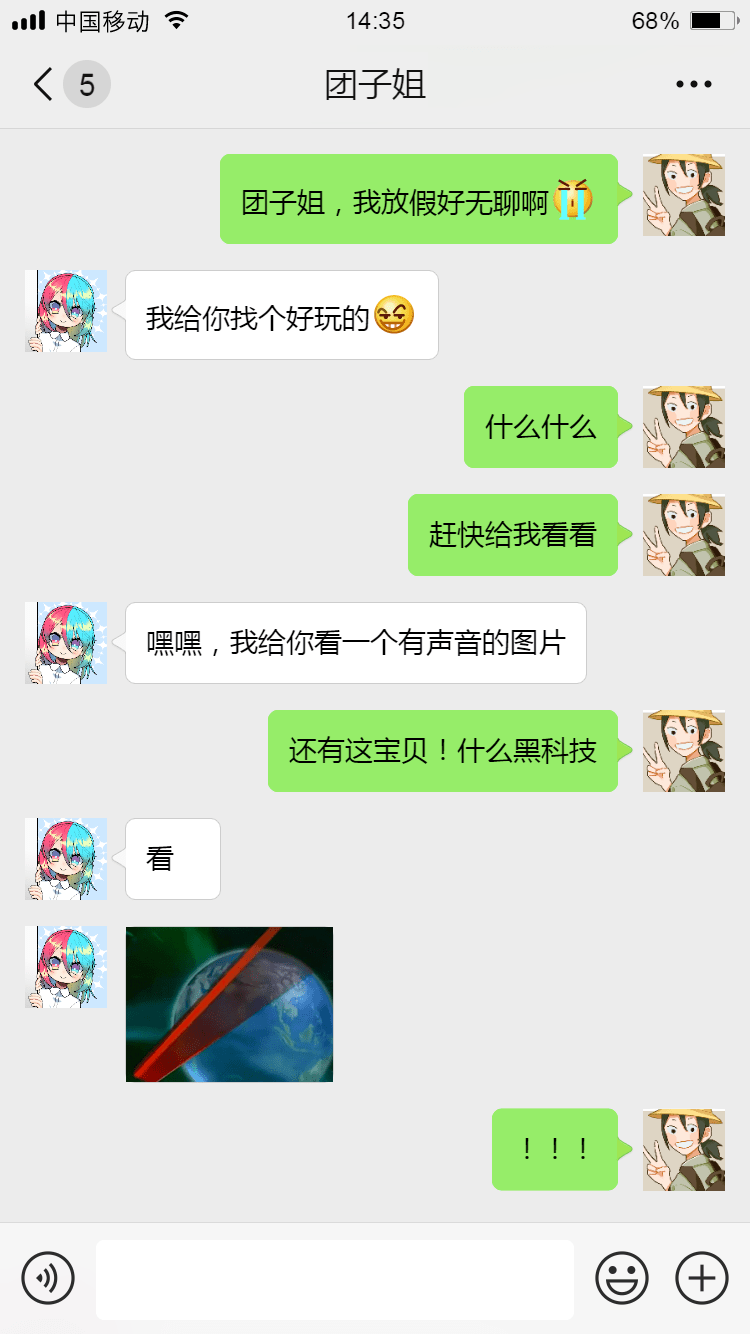Tap the 14:35 clock in the status bar

click(x=374, y=20)
